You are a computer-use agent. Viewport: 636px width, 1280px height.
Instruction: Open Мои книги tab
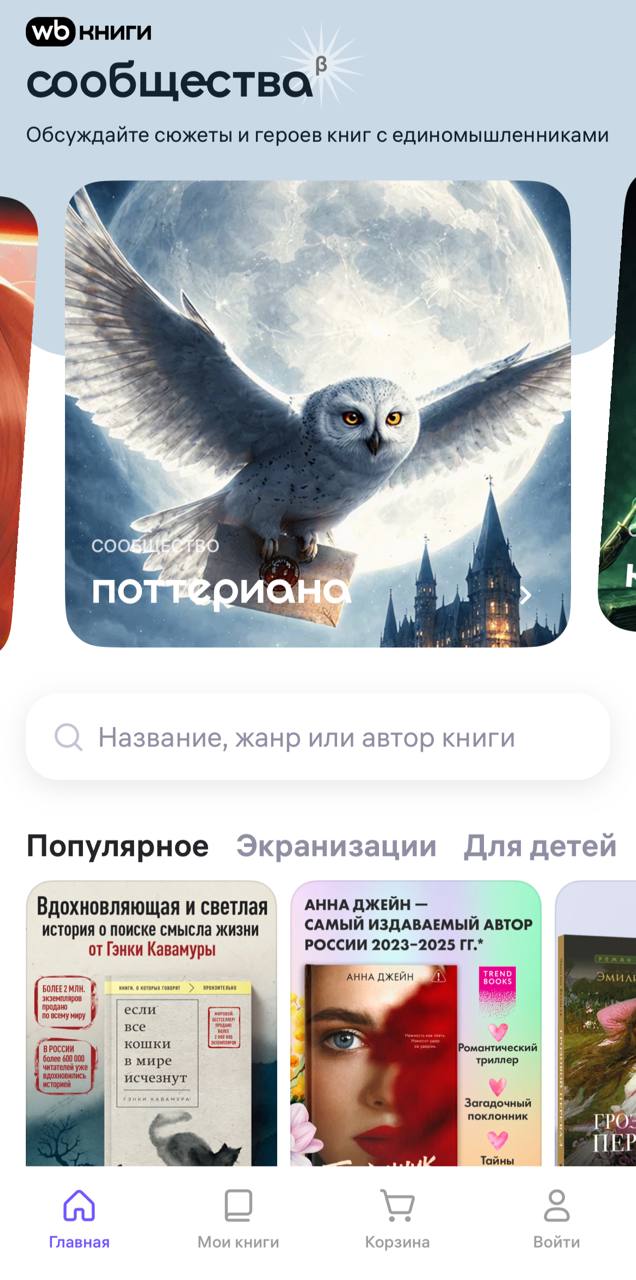click(238, 1220)
